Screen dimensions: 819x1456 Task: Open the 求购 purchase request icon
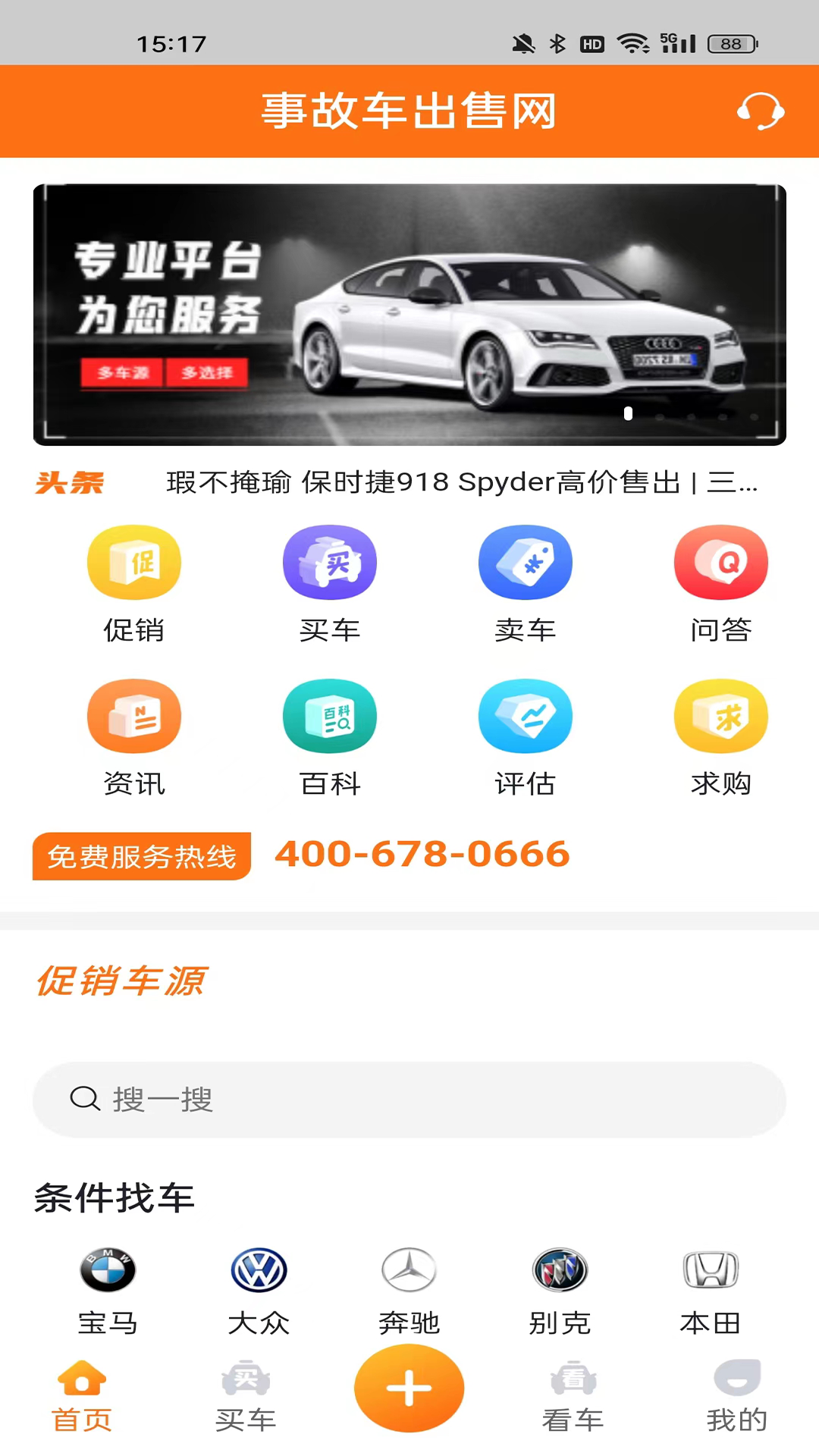[x=721, y=716]
